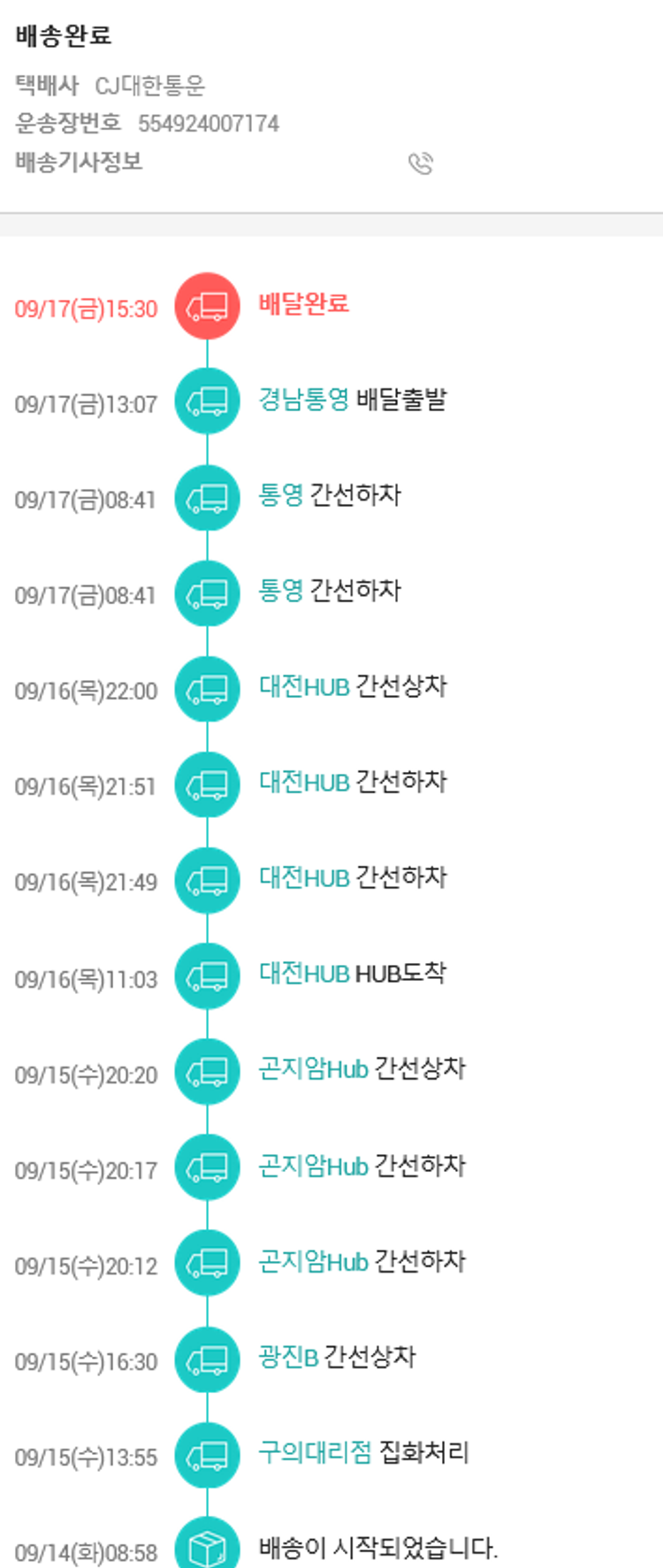Call the delivery driver via phone icon
Image resolution: width=663 pixels, height=1568 pixels.
(x=421, y=164)
